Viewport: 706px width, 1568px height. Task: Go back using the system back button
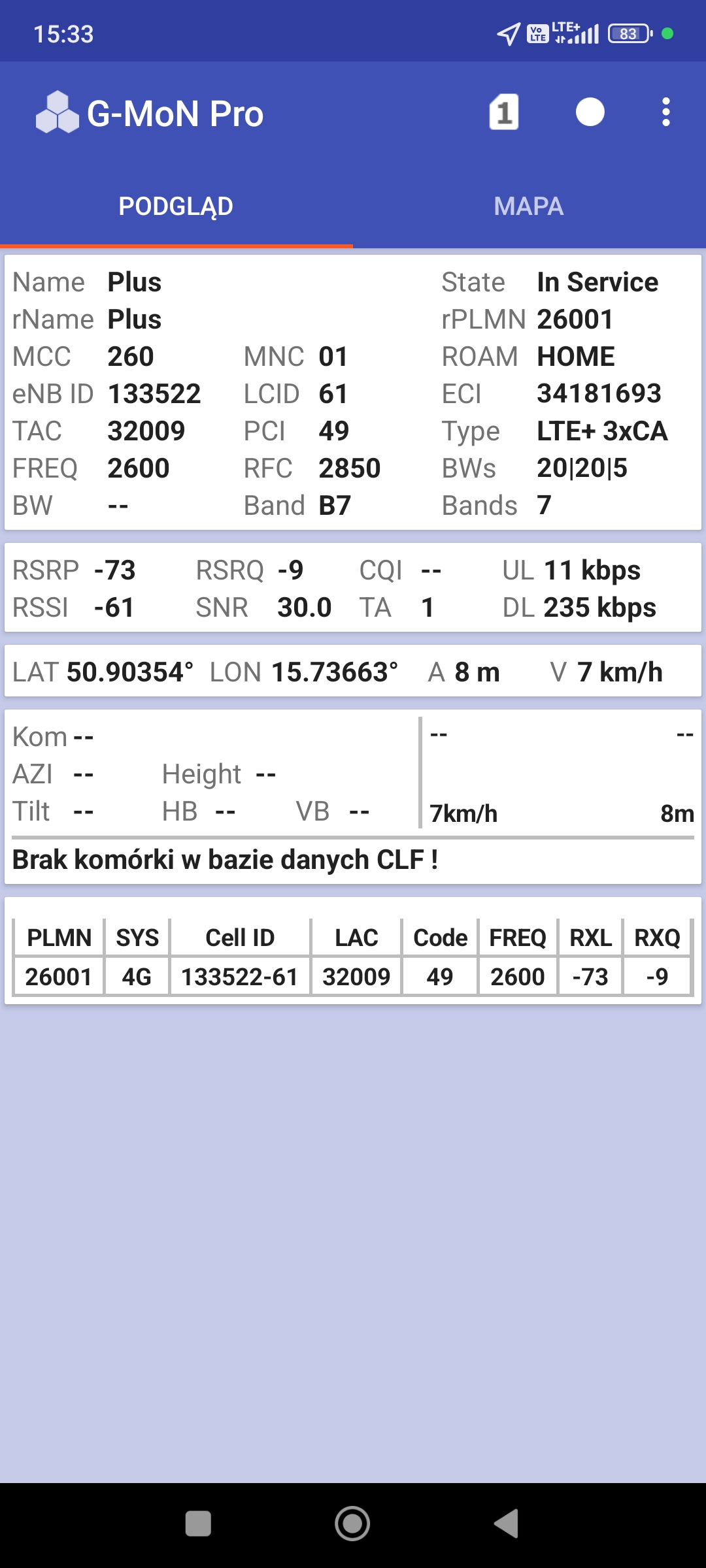507,1524
